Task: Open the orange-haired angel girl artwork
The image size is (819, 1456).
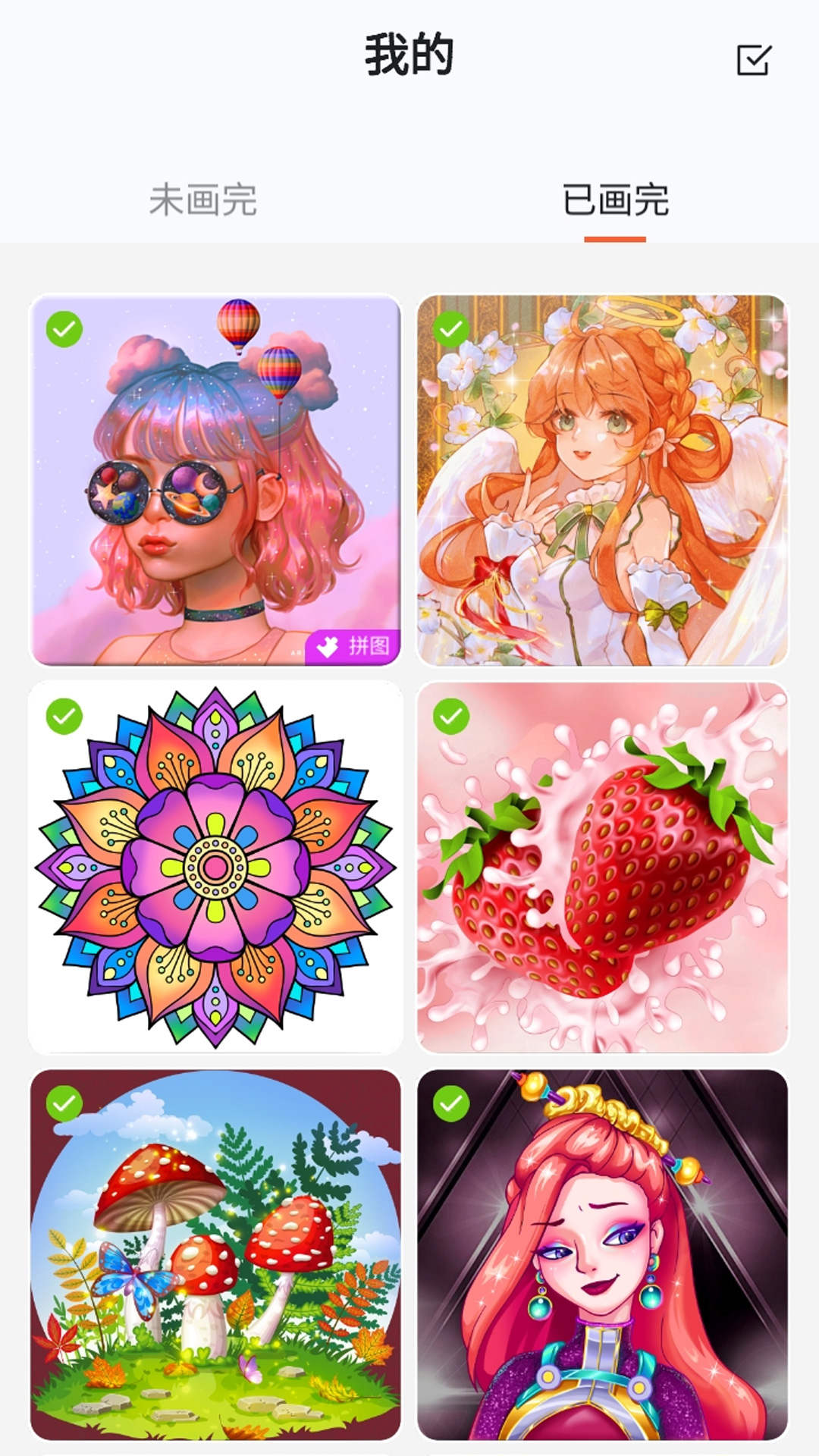Action: click(602, 479)
